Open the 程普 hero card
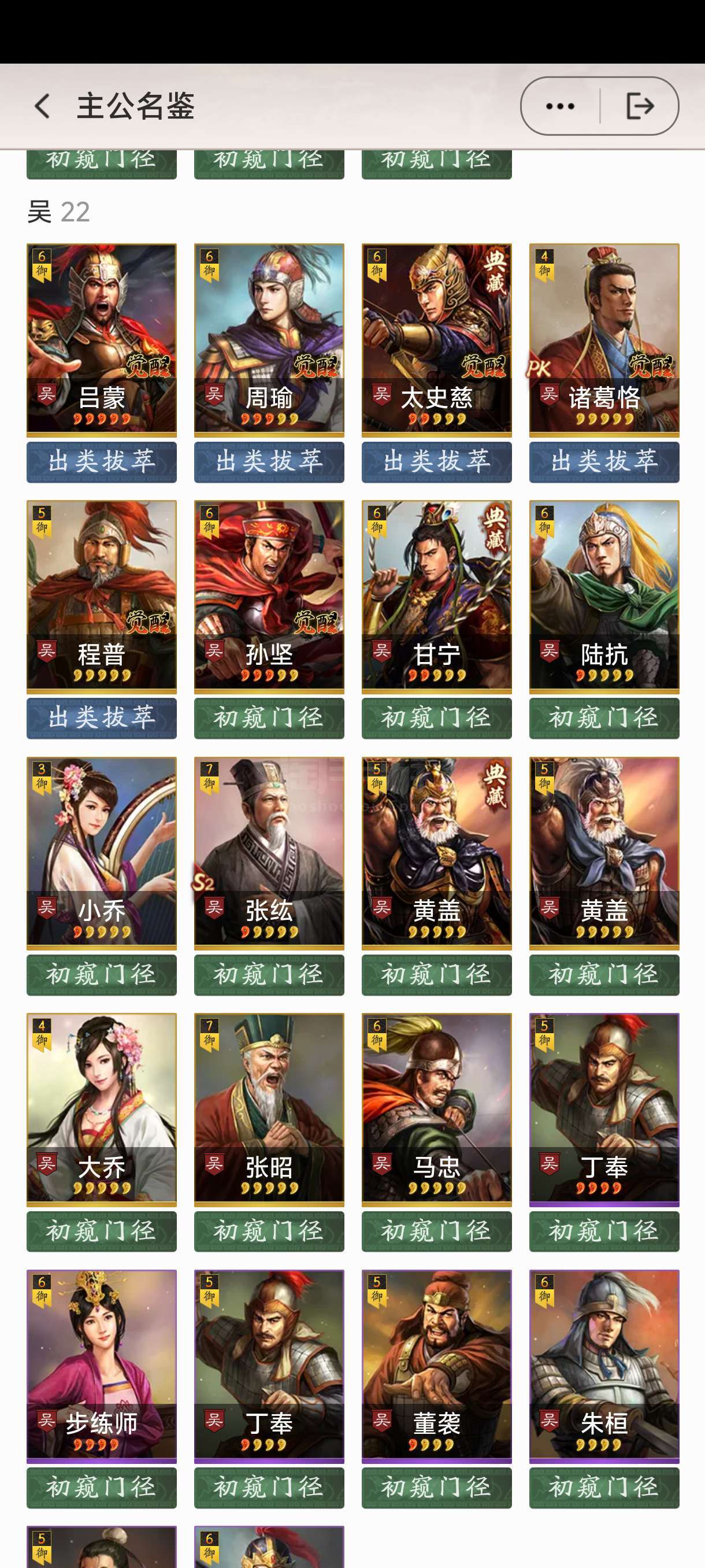Image resolution: width=705 pixels, height=1568 pixels. [102, 597]
